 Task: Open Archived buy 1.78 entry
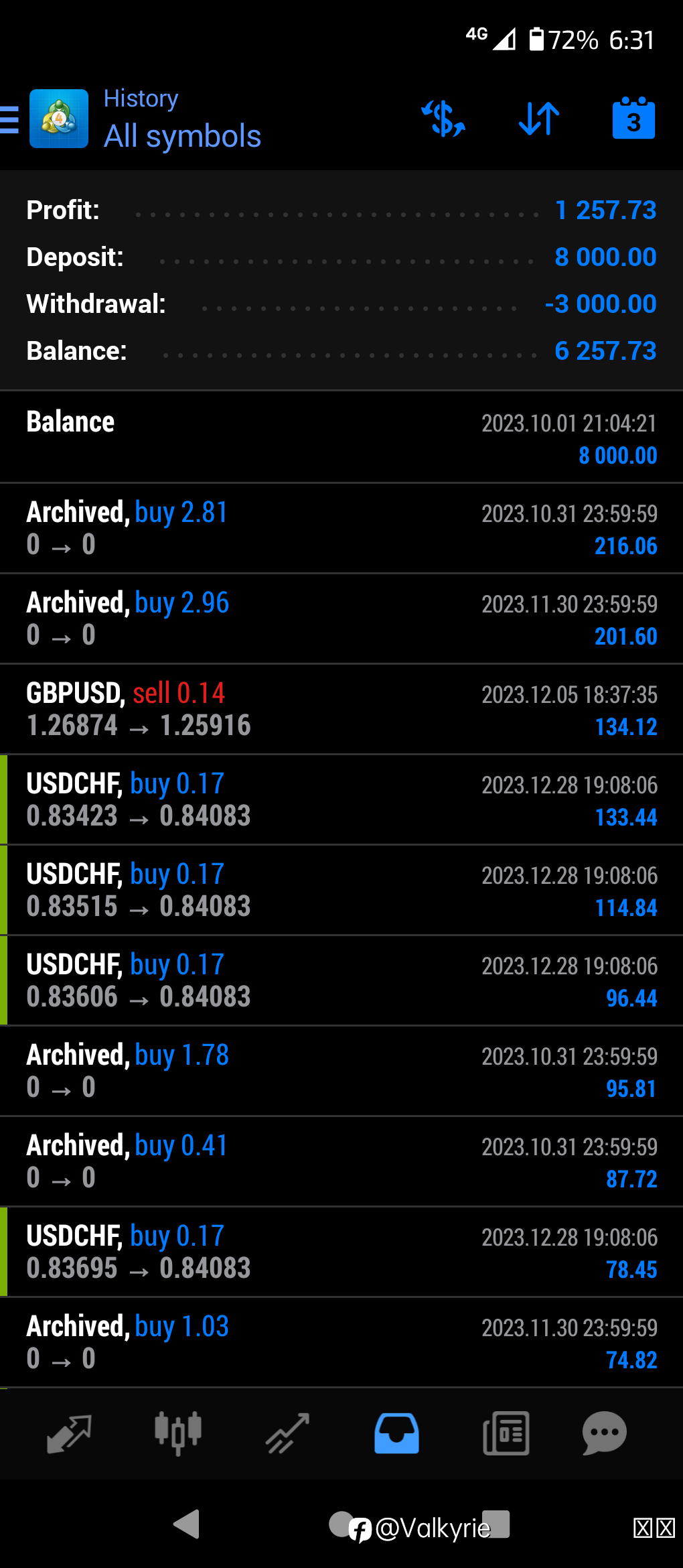tap(341, 1071)
